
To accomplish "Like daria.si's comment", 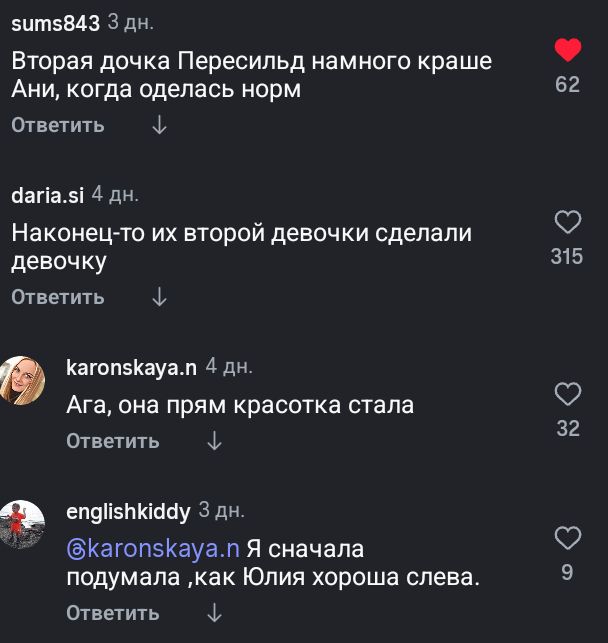I will coord(567,222).
